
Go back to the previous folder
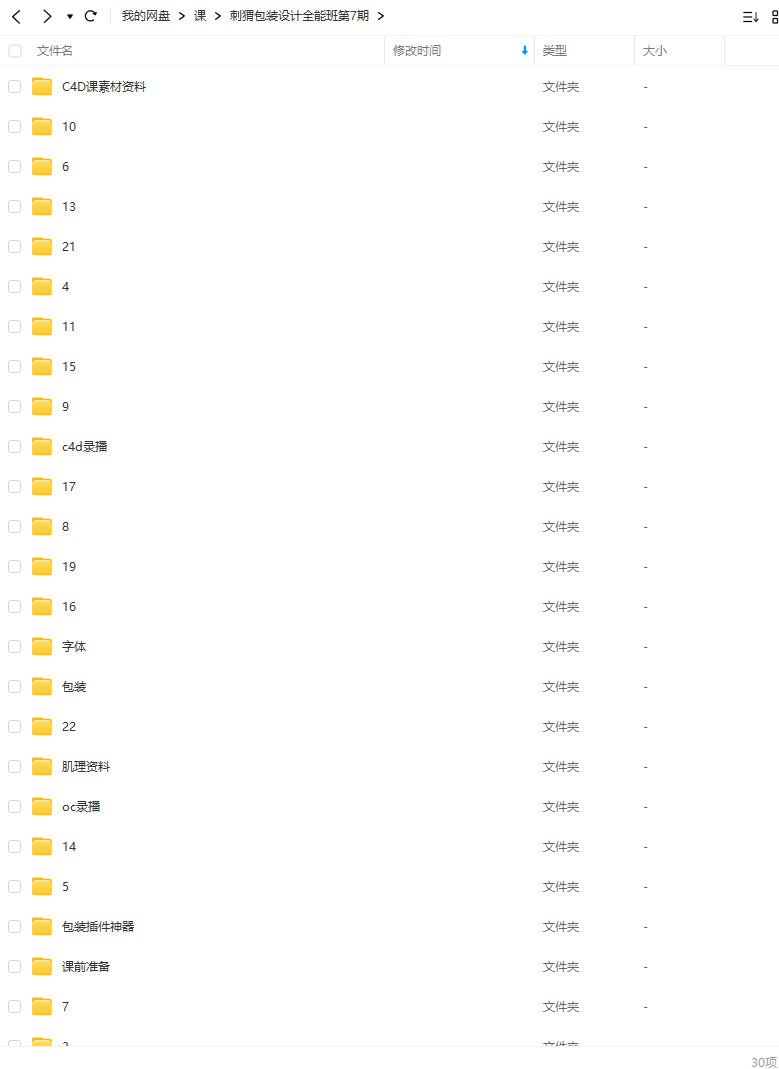(x=16, y=16)
